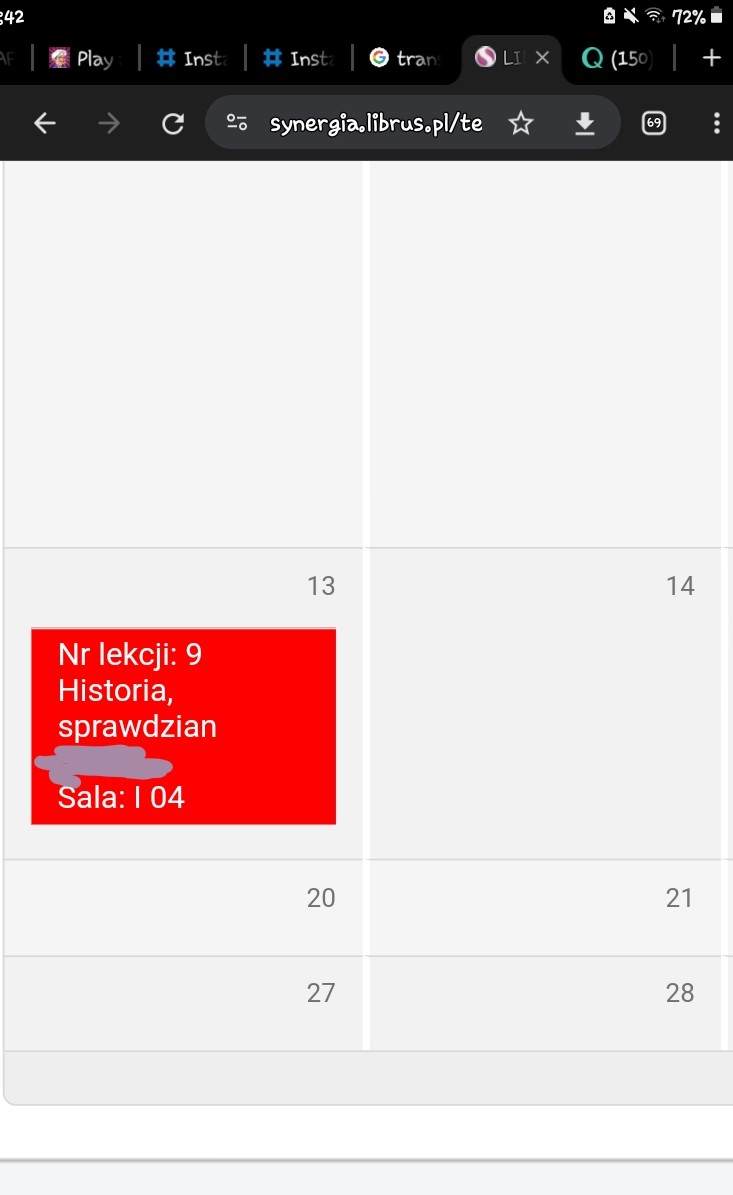
Task: Reload the Librus page
Action: tap(173, 123)
